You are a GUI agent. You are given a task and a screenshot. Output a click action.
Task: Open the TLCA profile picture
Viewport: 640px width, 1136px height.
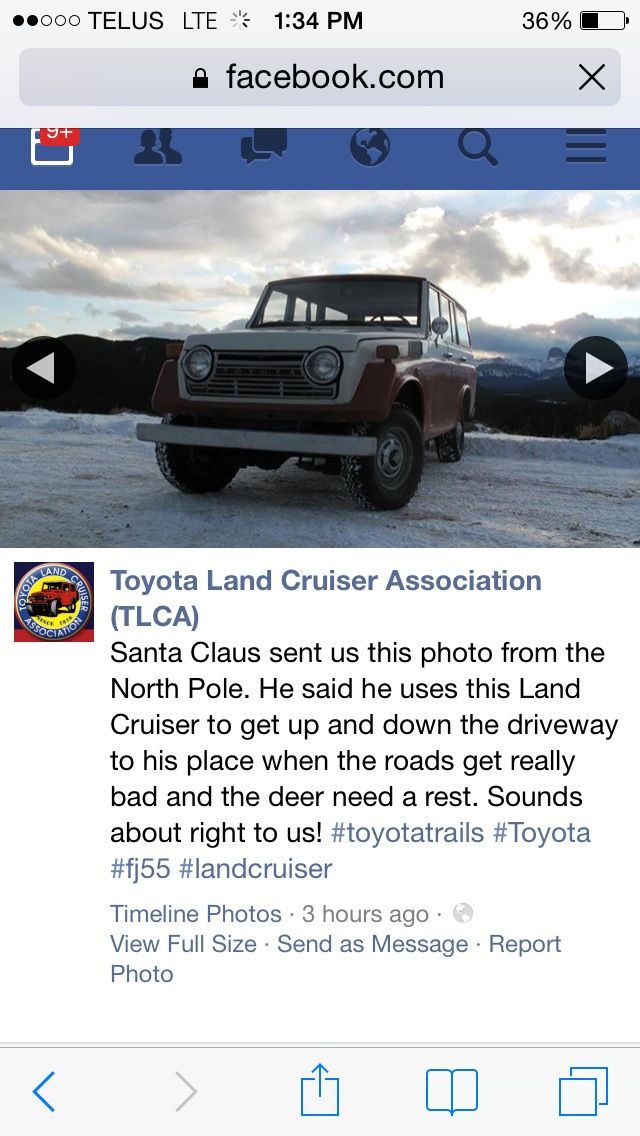pos(54,602)
